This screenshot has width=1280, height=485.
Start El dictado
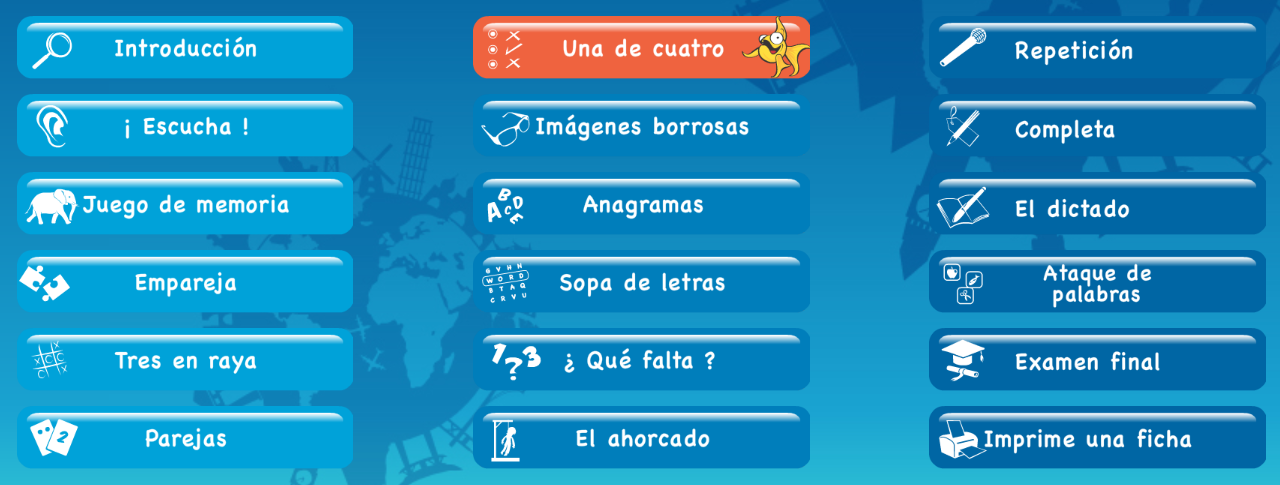pyautogui.click(x=1097, y=208)
